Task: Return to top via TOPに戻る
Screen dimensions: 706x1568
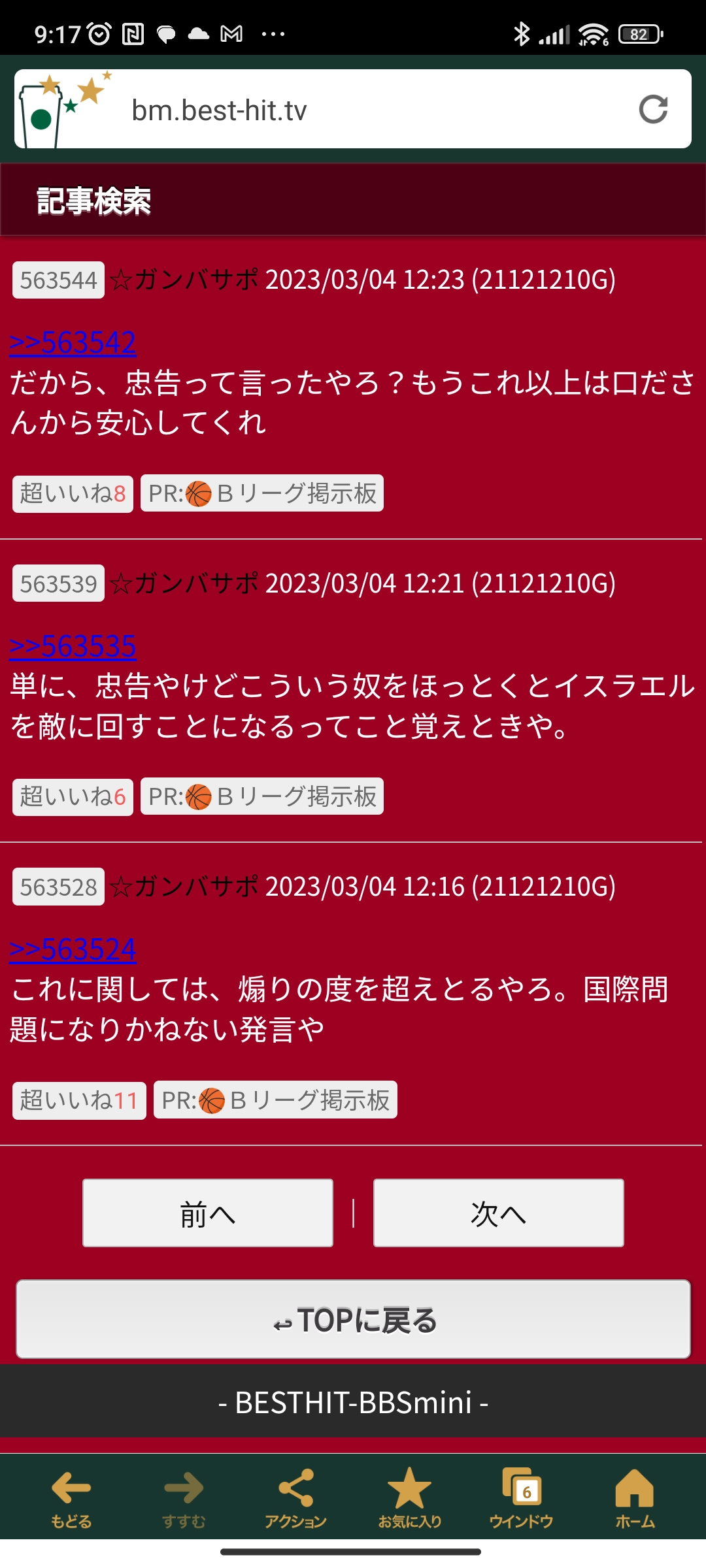Action: [x=353, y=1319]
